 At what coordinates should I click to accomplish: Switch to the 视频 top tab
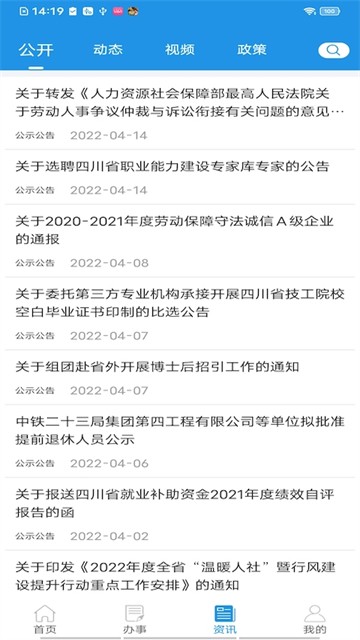click(180, 50)
